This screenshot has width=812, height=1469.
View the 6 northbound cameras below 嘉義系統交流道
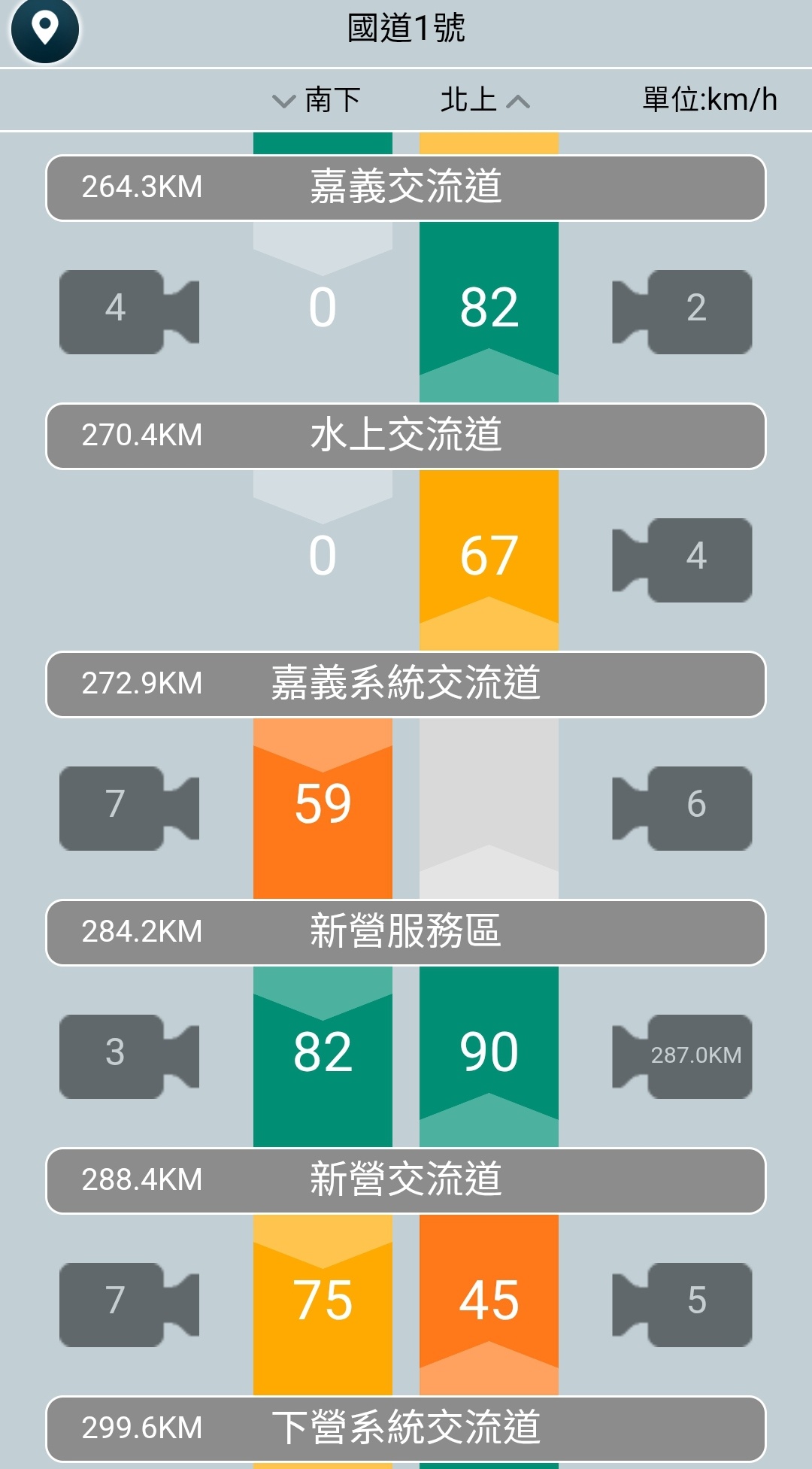682,808
